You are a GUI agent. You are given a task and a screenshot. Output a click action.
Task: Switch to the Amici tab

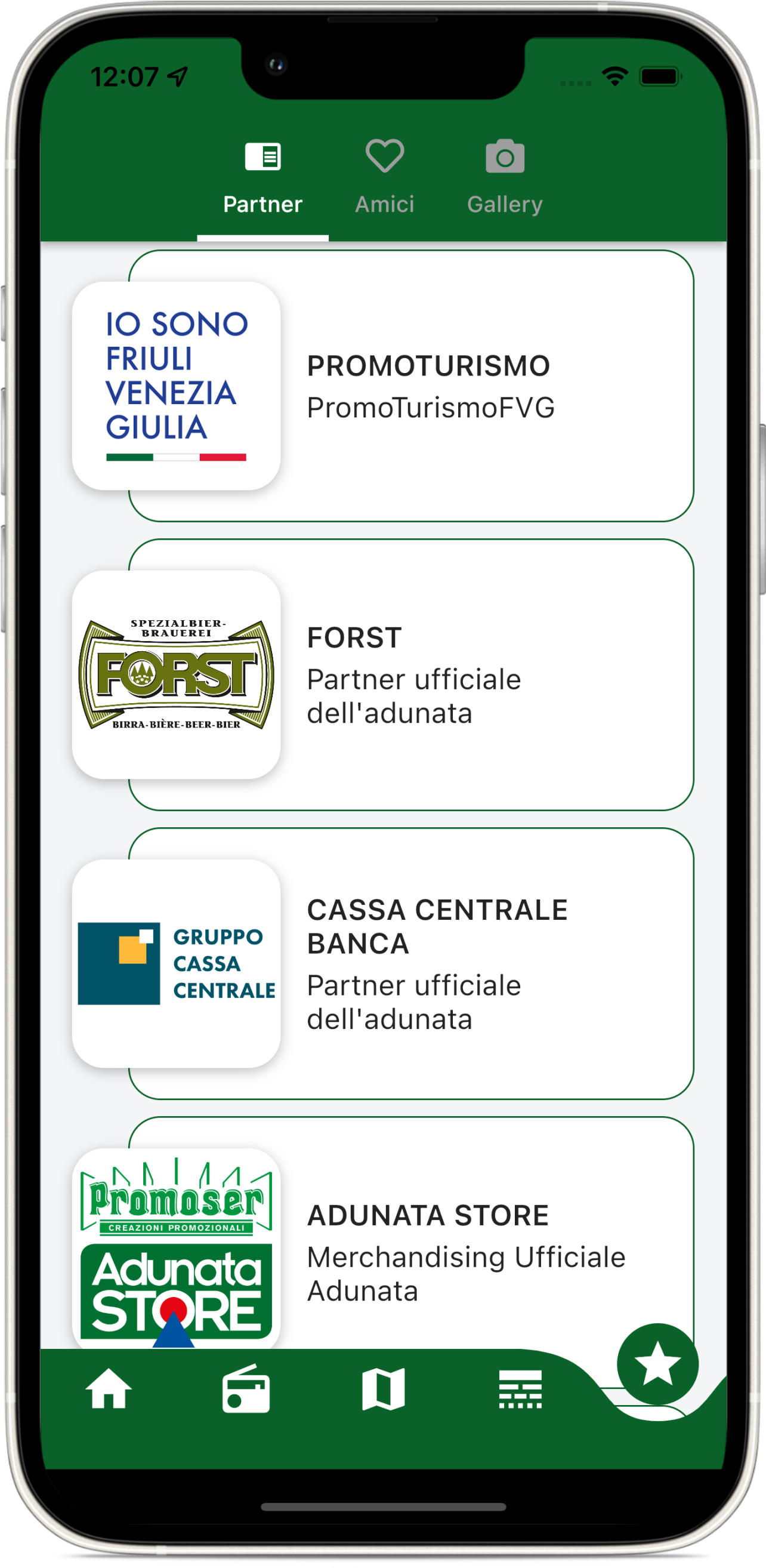click(385, 178)
